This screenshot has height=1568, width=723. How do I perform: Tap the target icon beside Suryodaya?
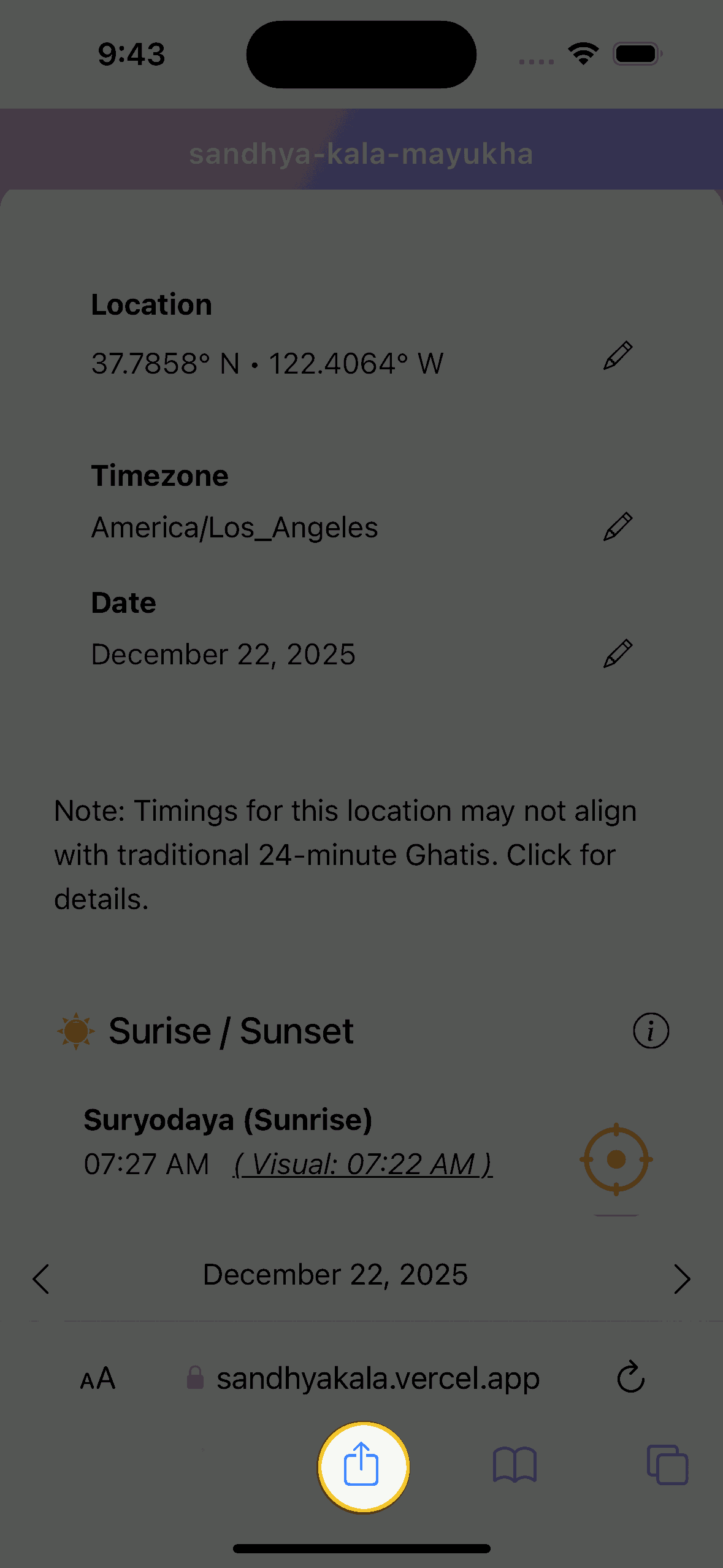coord(616,1159)
